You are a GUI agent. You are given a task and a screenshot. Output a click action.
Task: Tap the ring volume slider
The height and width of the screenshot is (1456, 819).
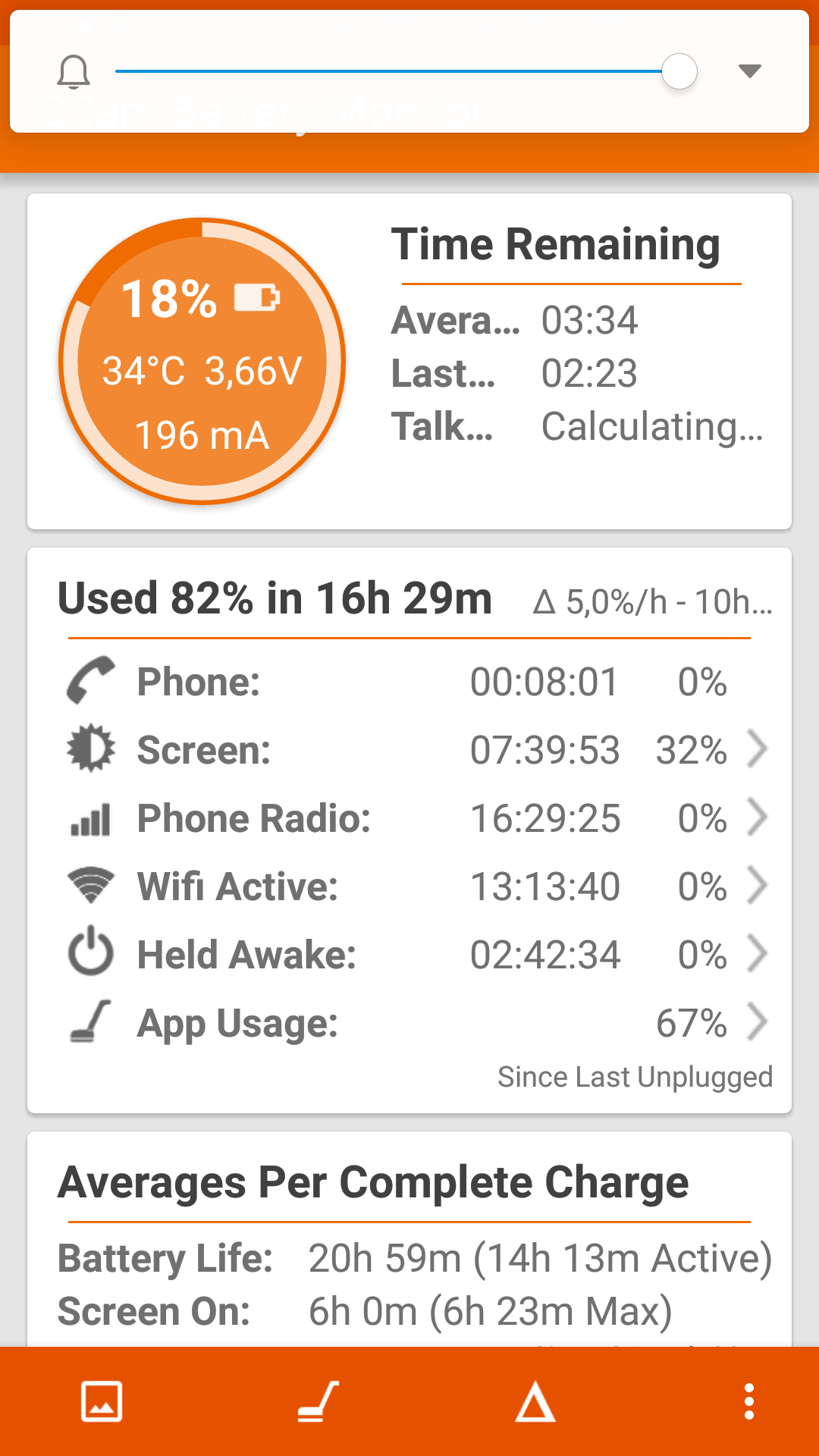point(394,71)
